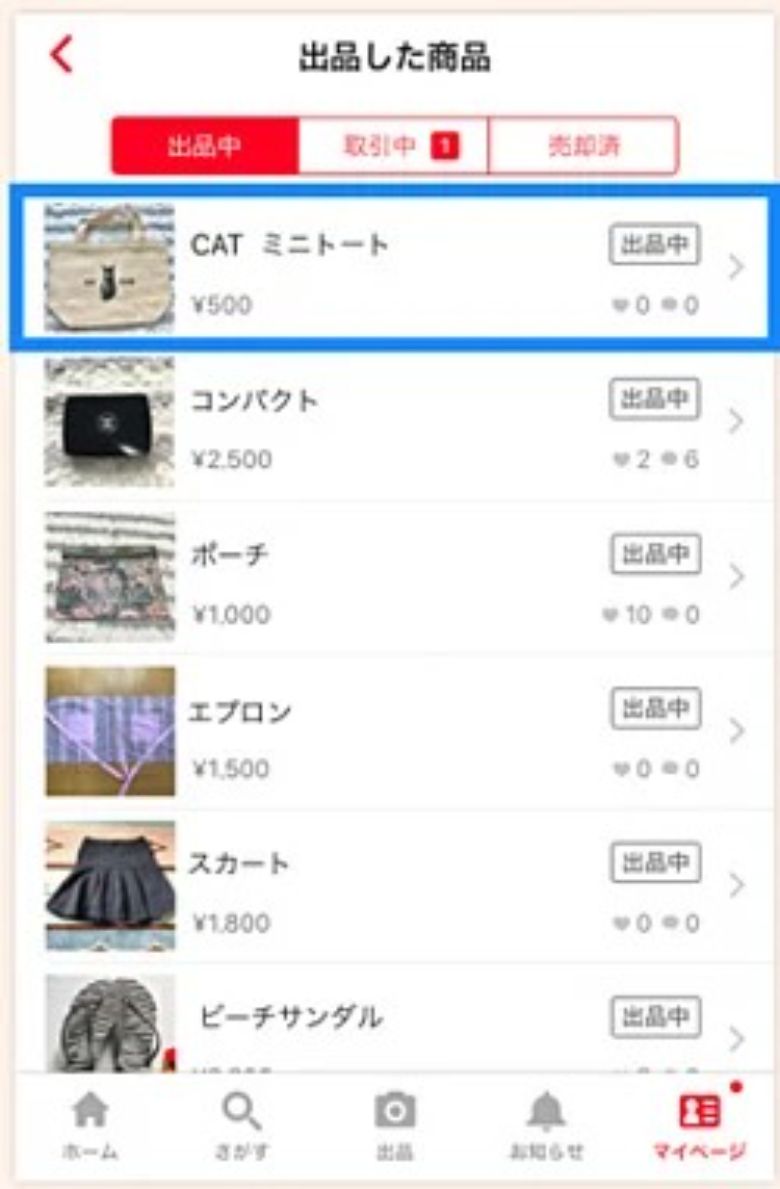780x1189 pixels.
Task: Switch to the 取引中 segment
Action: (393, 146)
